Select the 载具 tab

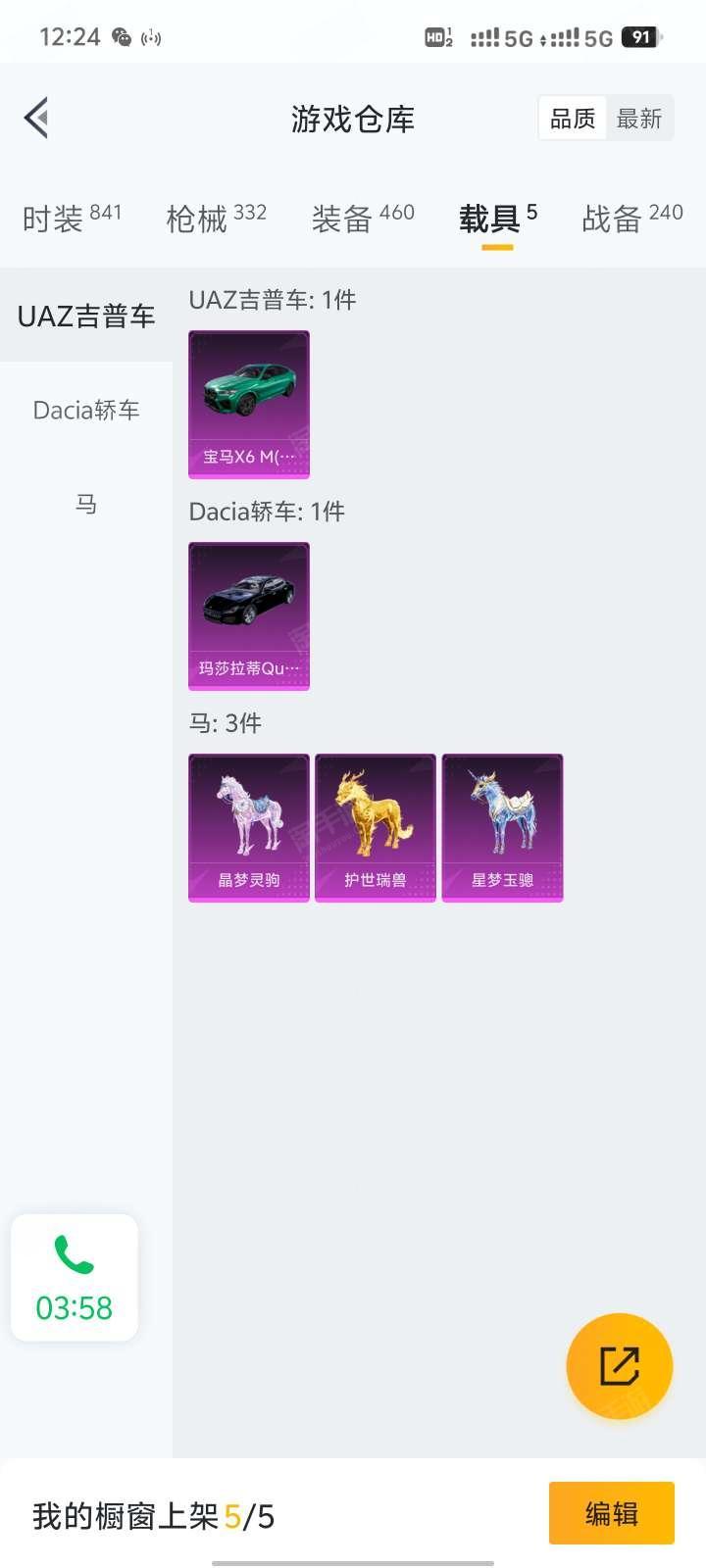tap(498, 218)
